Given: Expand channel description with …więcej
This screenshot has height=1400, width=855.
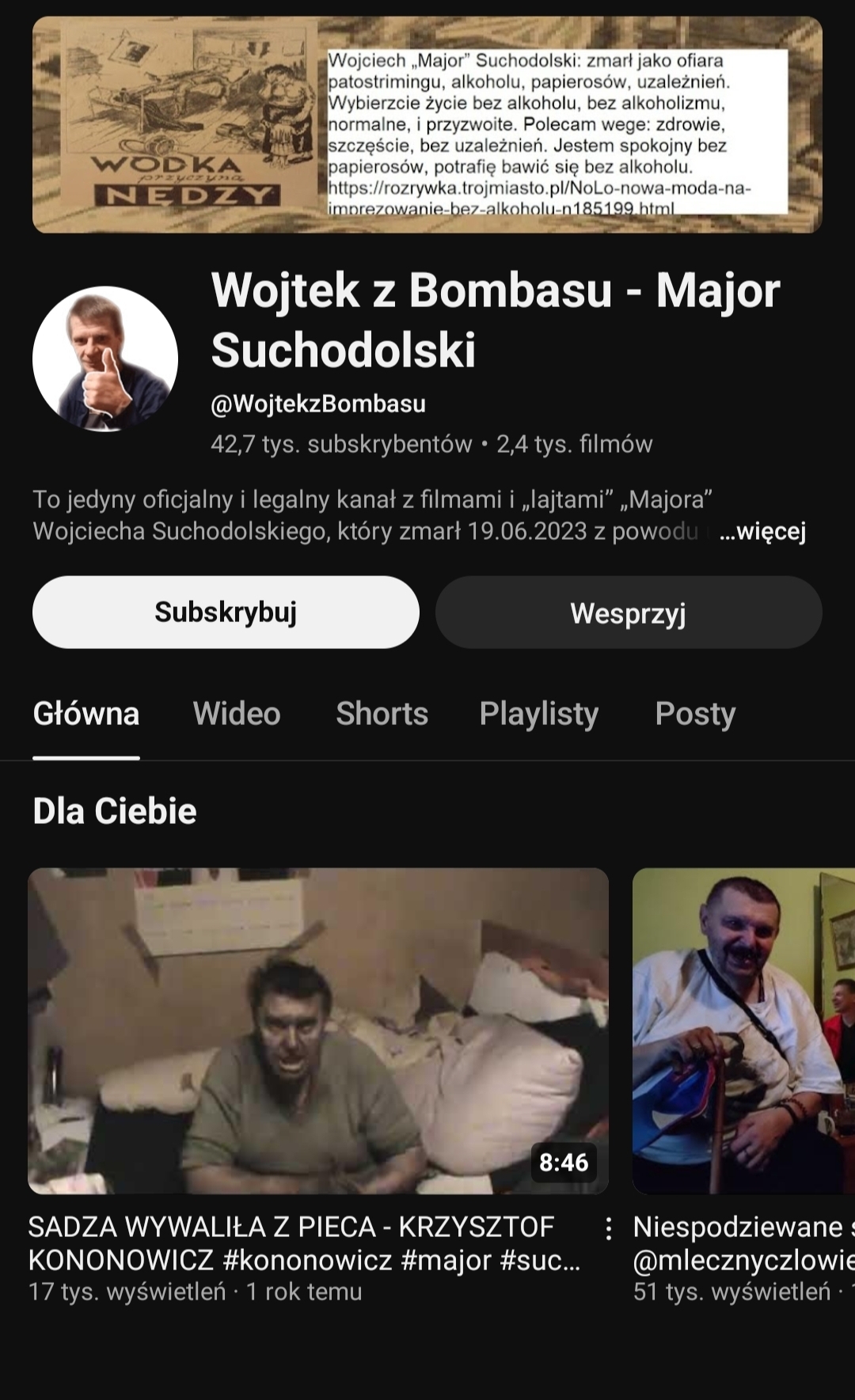Looking at the screenshot, I should click(x=762, y=531).
